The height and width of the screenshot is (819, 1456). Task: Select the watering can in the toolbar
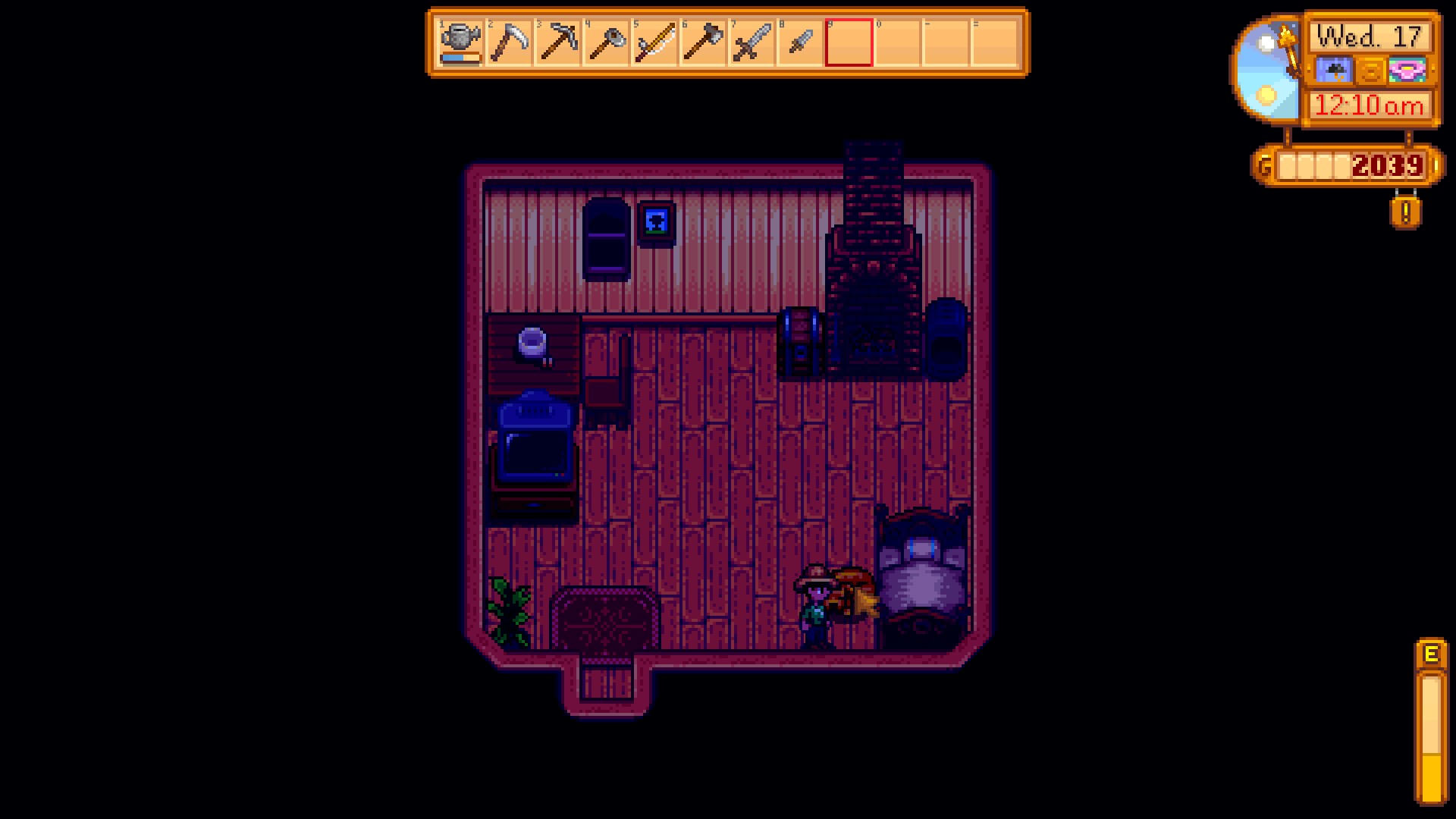point(461,42)
